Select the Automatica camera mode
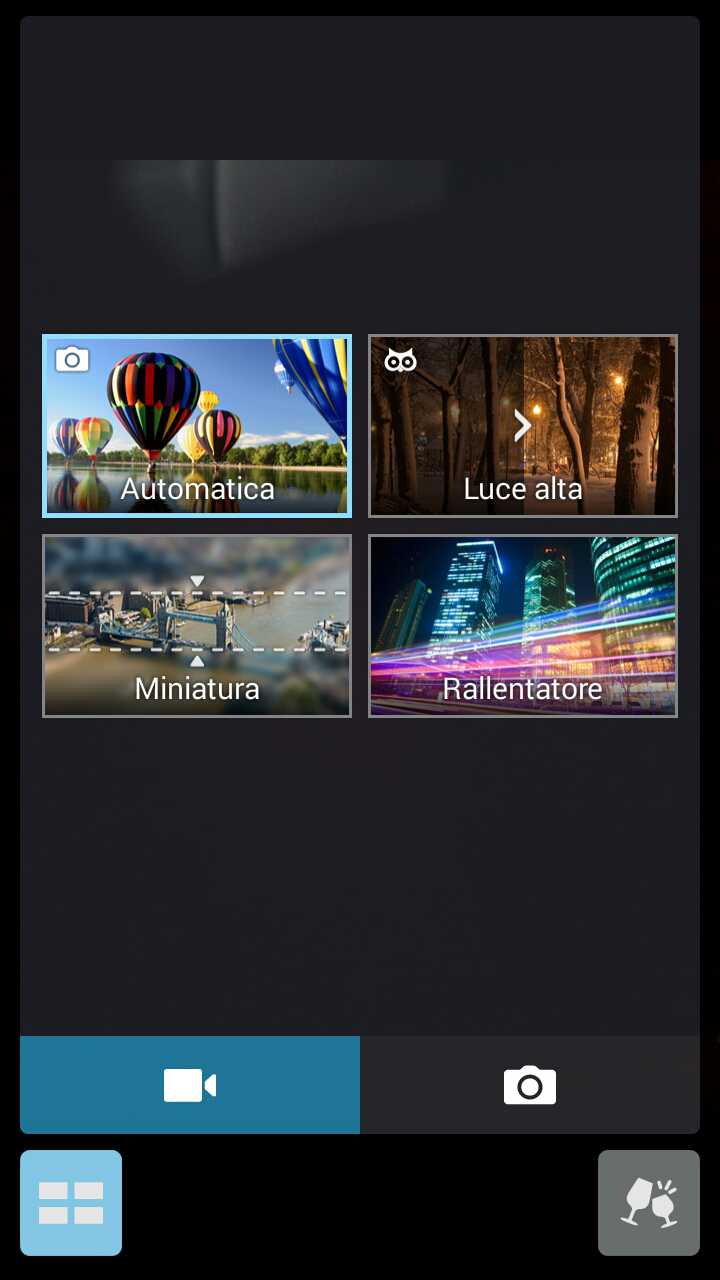Image resolution: width=720 pixels, height=1280 pixels. click(x=197, y=426)
